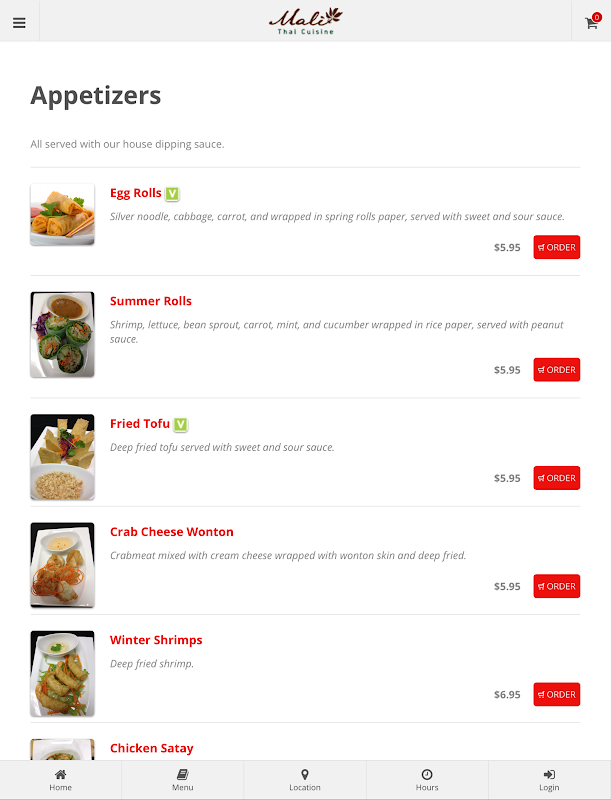Order the Egg Rolls
Image resolution: width=611 pixels, height=800 pixels.
click(x=556, y=248)
